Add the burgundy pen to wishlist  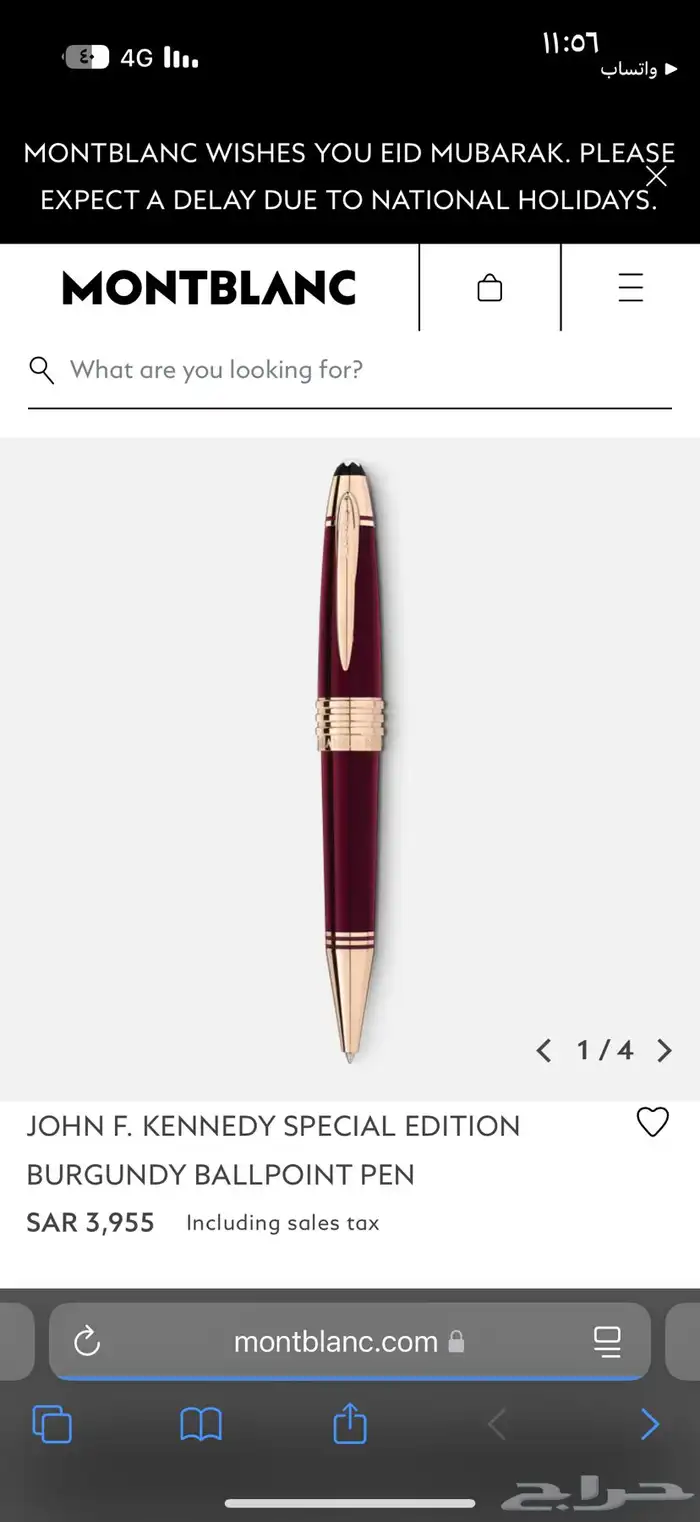click(652, 1123)
